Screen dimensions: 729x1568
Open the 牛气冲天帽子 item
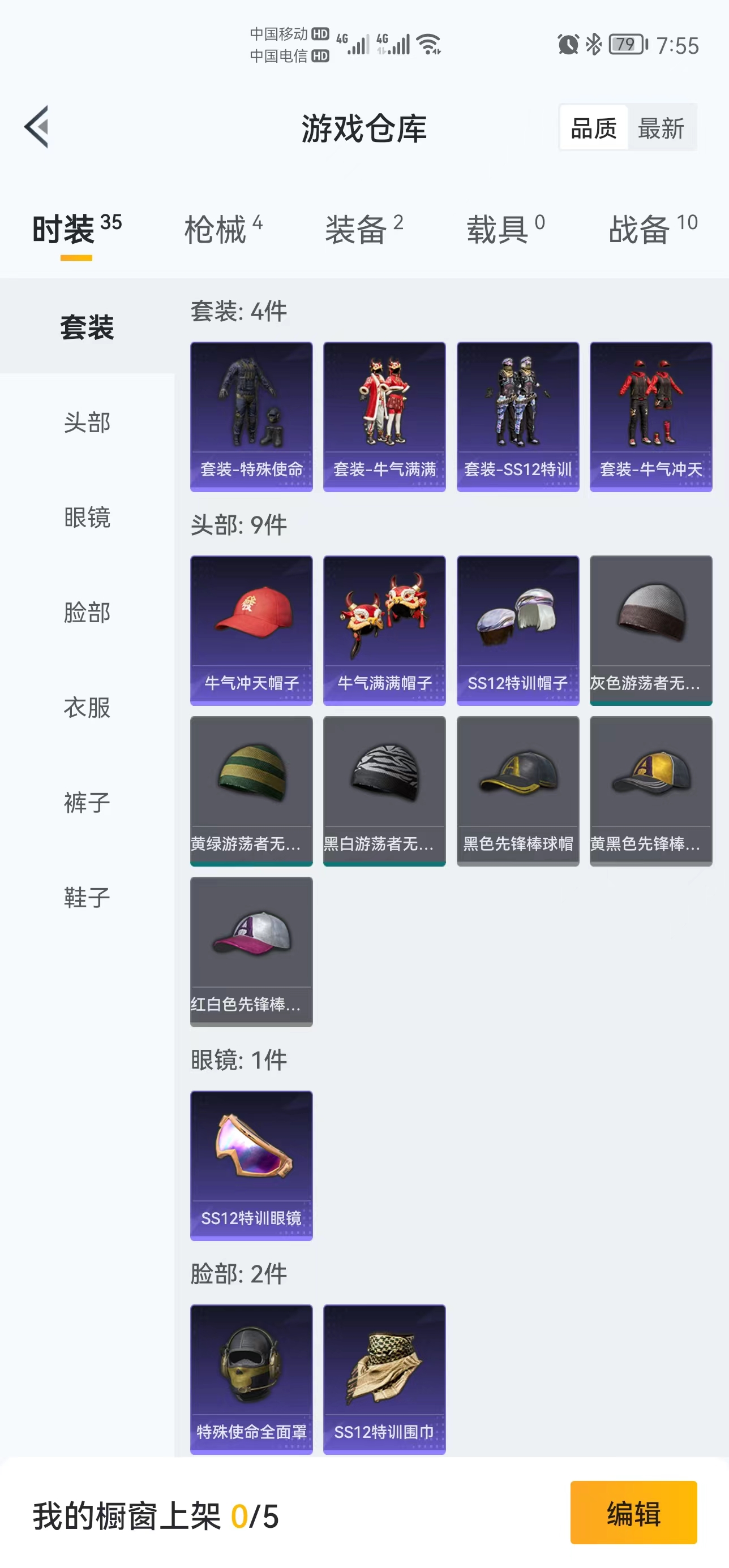251,630
